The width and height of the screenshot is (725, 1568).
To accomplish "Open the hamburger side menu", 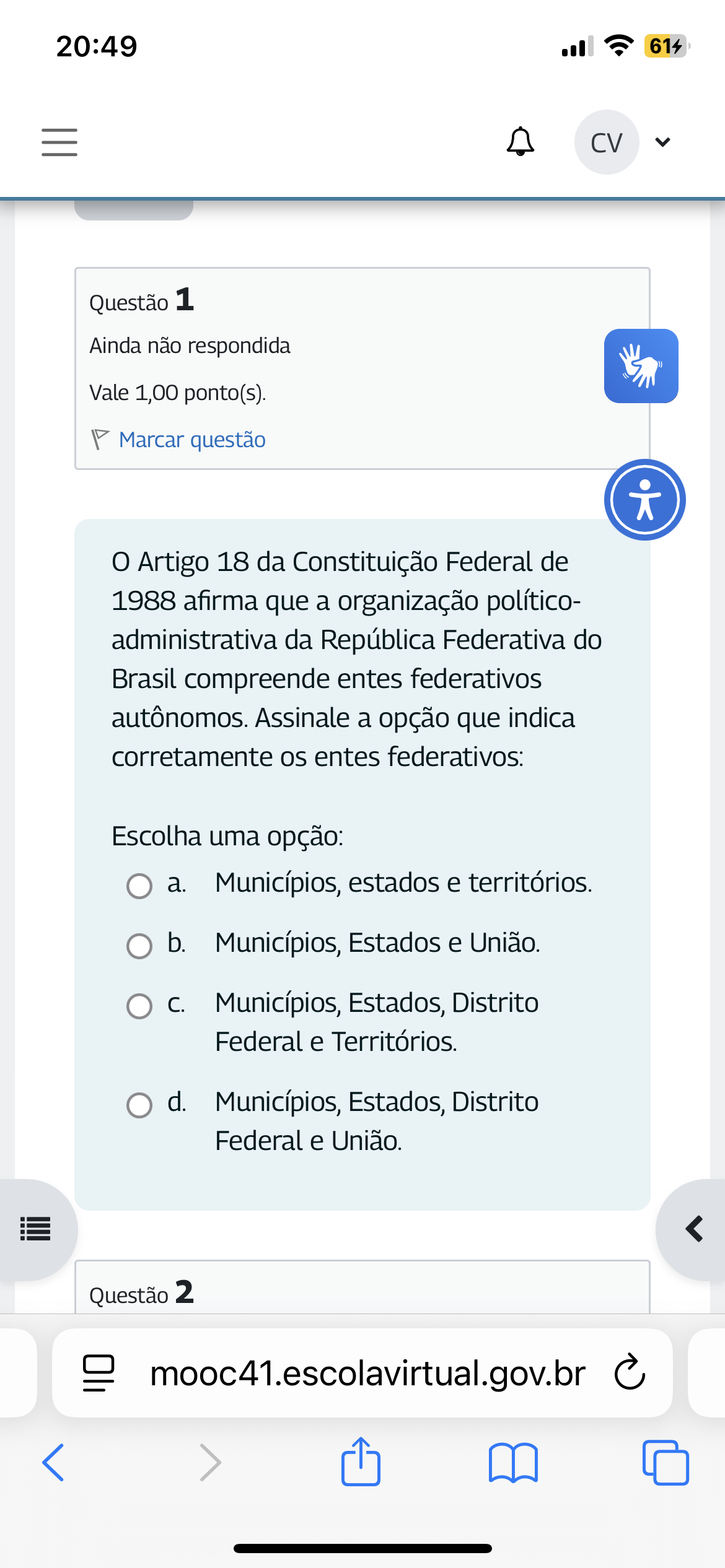I will pyautogui.click(x=59, y=142).
